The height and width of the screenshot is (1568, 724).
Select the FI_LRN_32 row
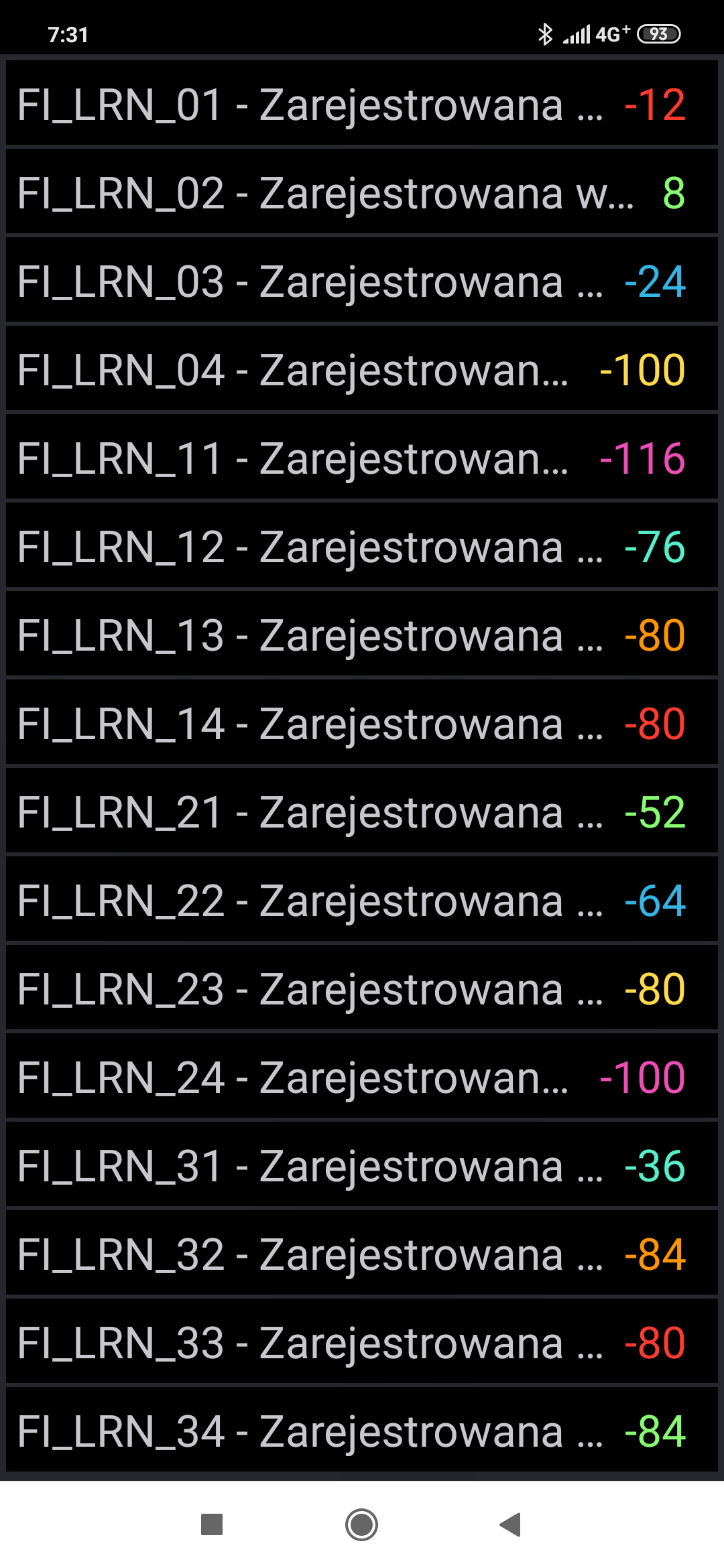point(362,1254)
